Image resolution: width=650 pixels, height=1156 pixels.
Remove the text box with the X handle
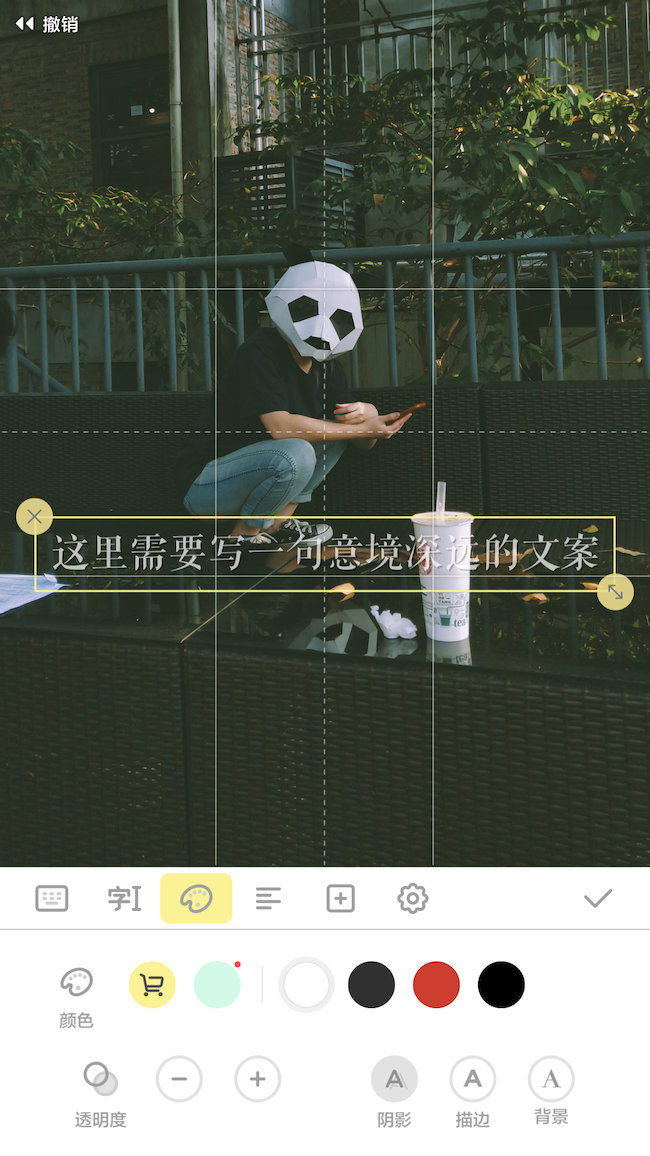35,517
